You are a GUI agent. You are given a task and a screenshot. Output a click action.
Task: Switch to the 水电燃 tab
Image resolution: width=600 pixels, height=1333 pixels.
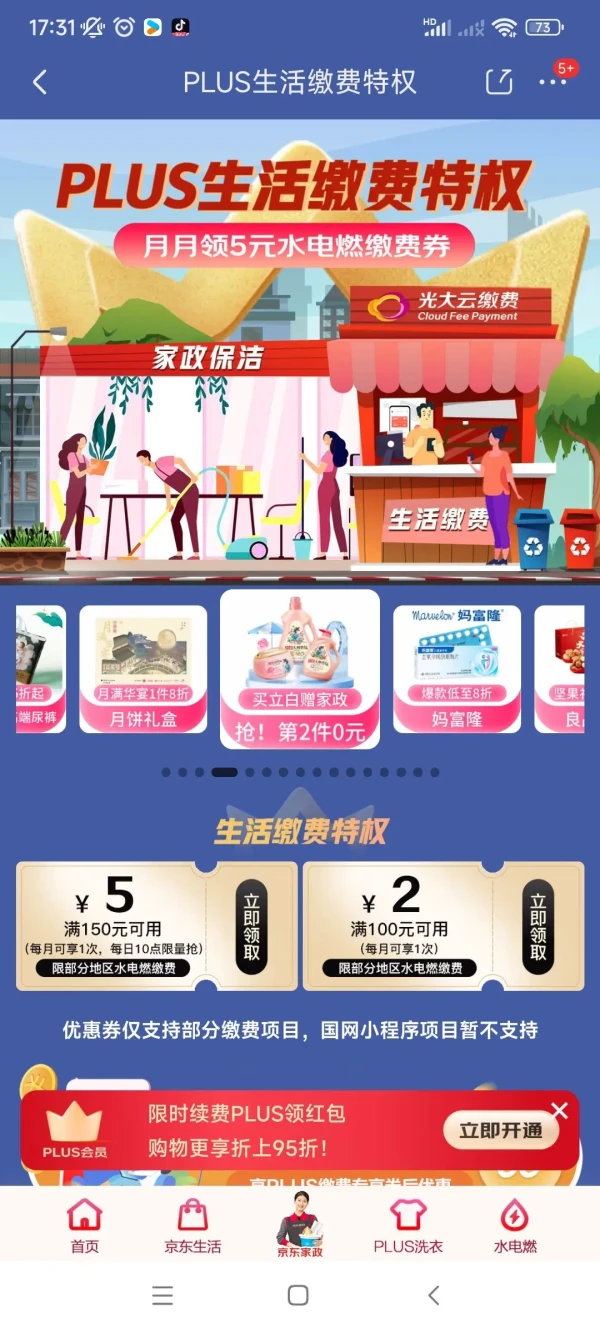click(x=515, y=1225)
